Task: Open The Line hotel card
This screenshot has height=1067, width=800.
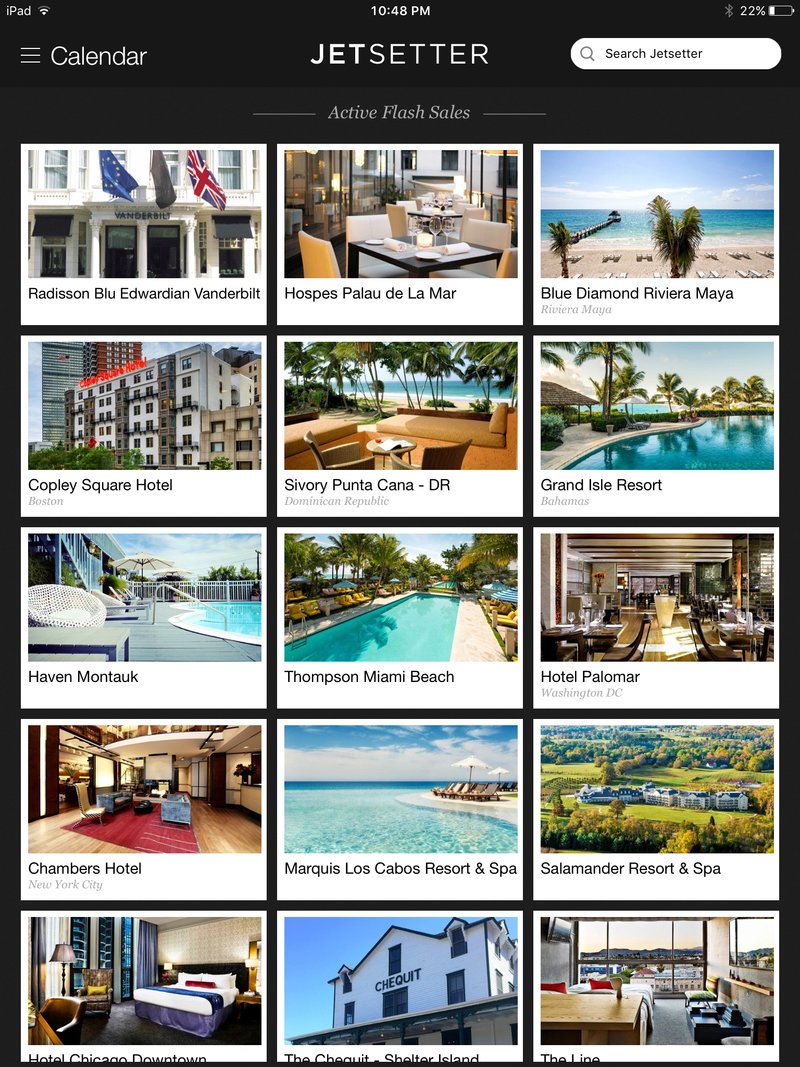Action: [656, 985]
